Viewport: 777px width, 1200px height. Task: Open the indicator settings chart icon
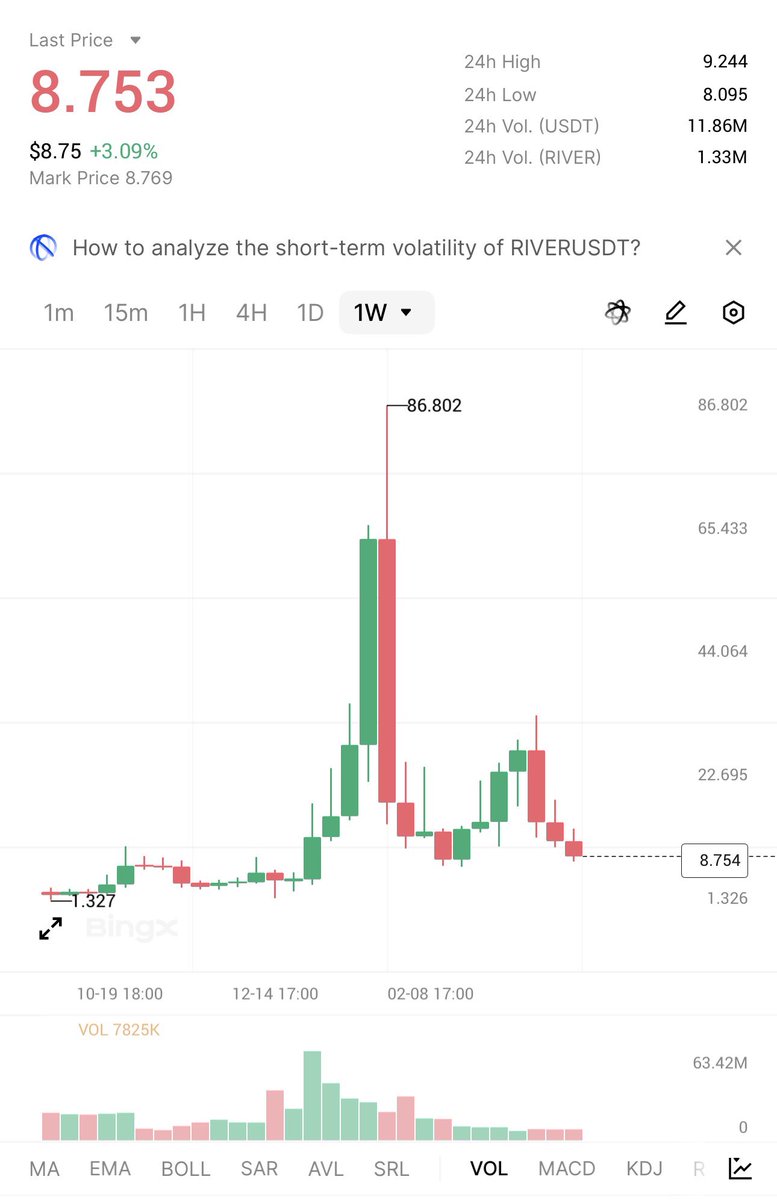tap(740, 1168)
